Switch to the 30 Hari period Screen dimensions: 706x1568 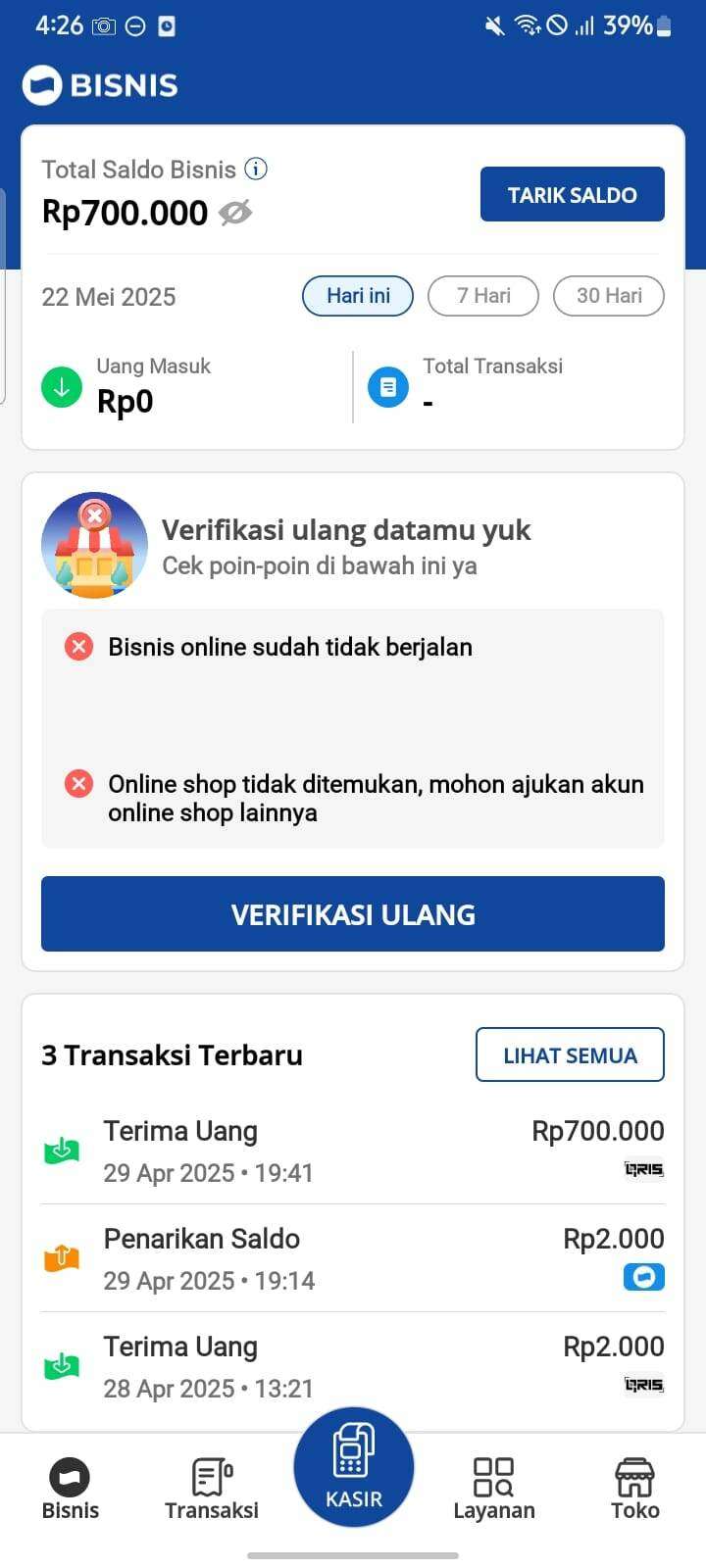[609, 296]
